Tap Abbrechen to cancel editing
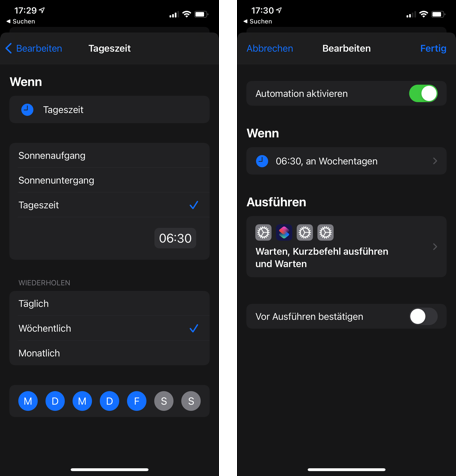 (270, 48)
